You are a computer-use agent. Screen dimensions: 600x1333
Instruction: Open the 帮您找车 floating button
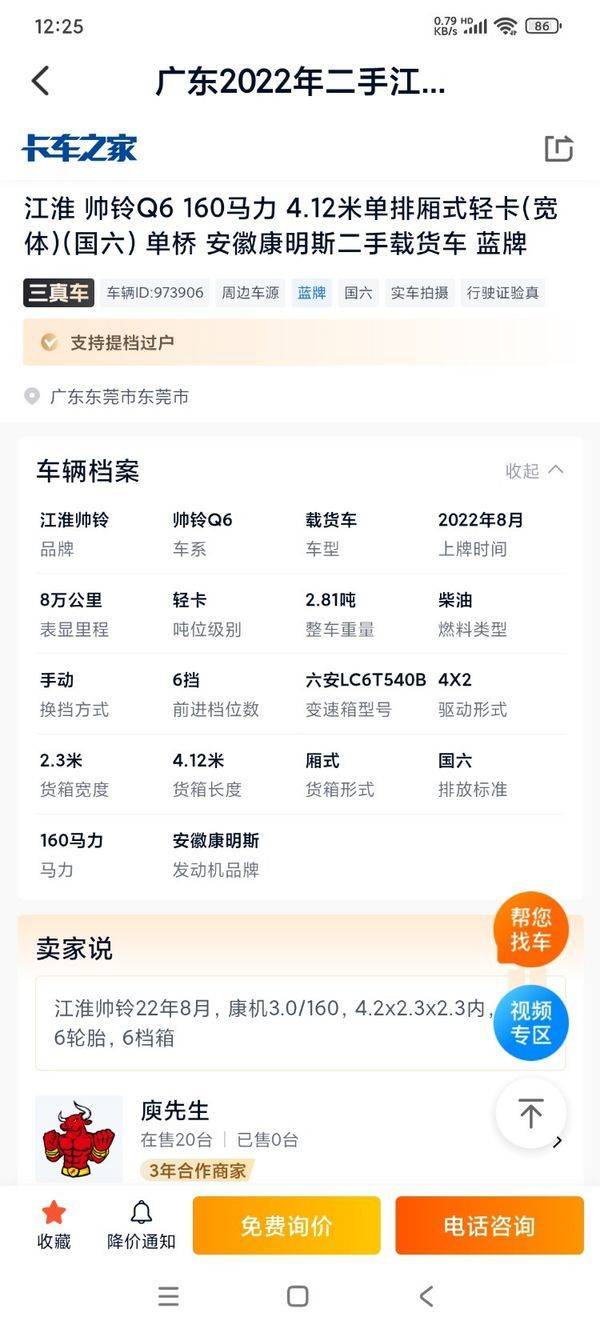point(531,929)
